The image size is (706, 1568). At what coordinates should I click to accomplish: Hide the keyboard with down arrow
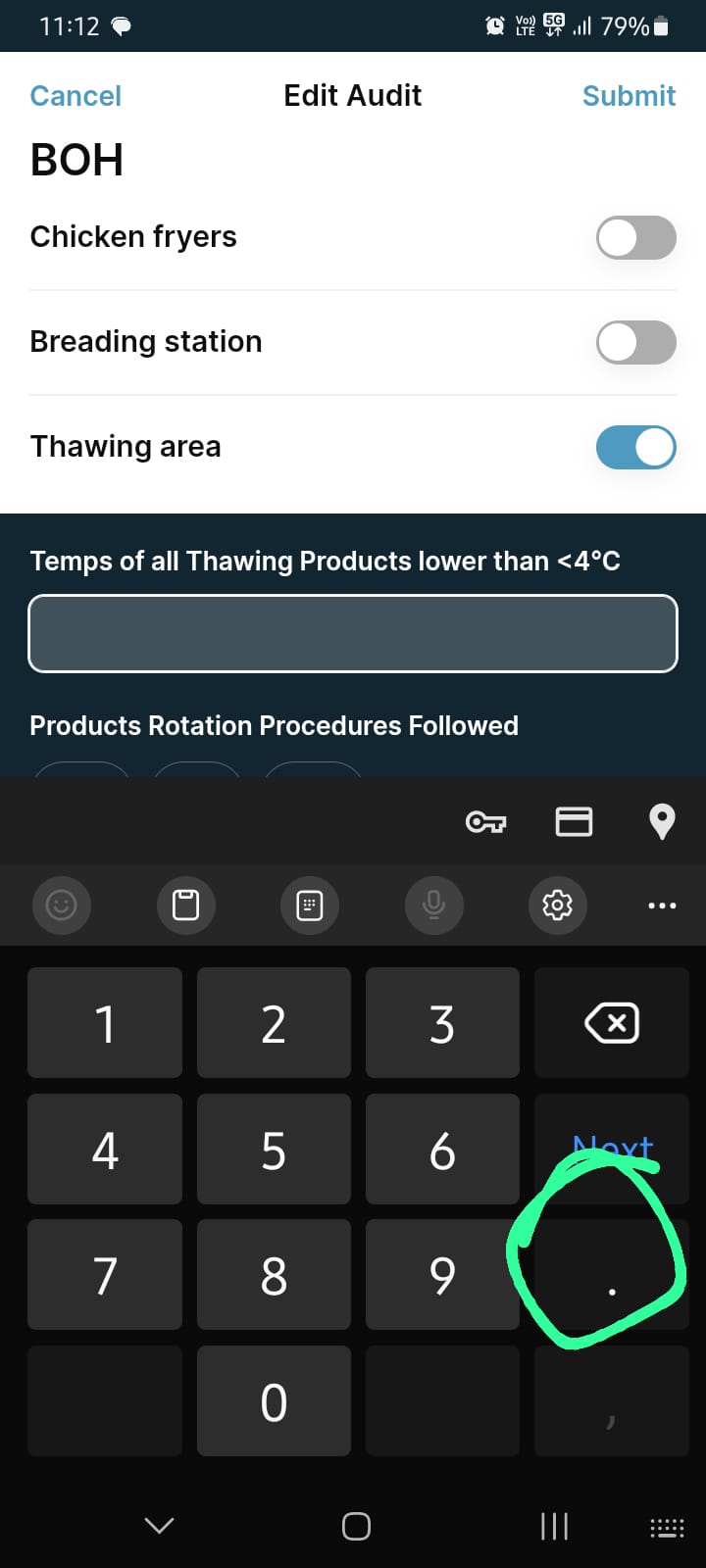pos(159,1525)
